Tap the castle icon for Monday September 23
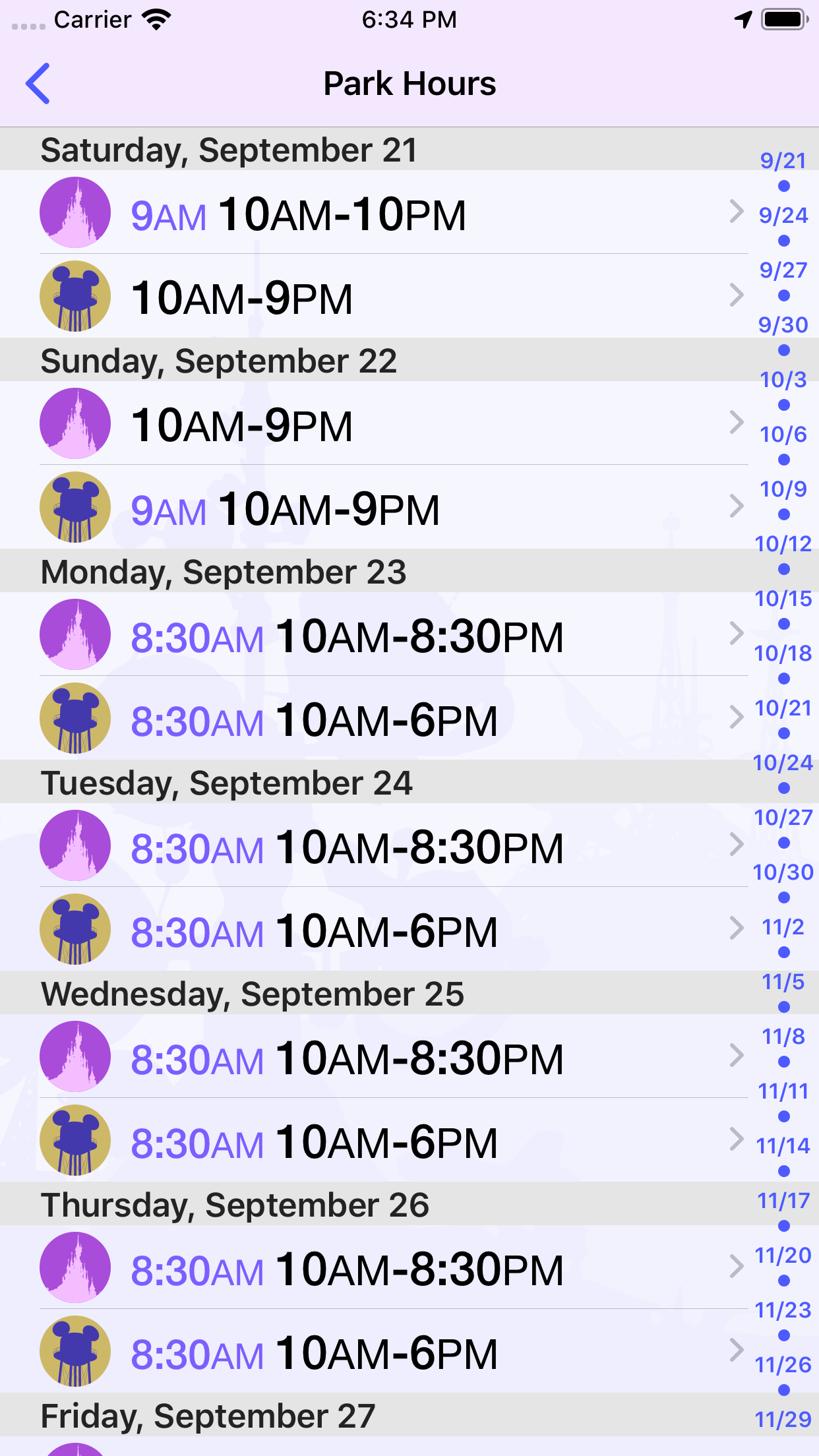Screen dimensions: 819x1456 click(74, 634)
